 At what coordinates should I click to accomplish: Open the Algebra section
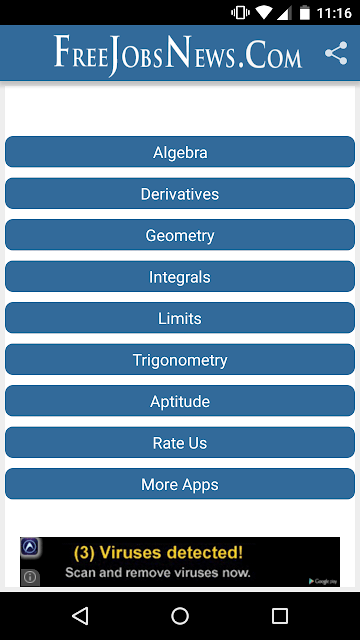coord(180,152)
